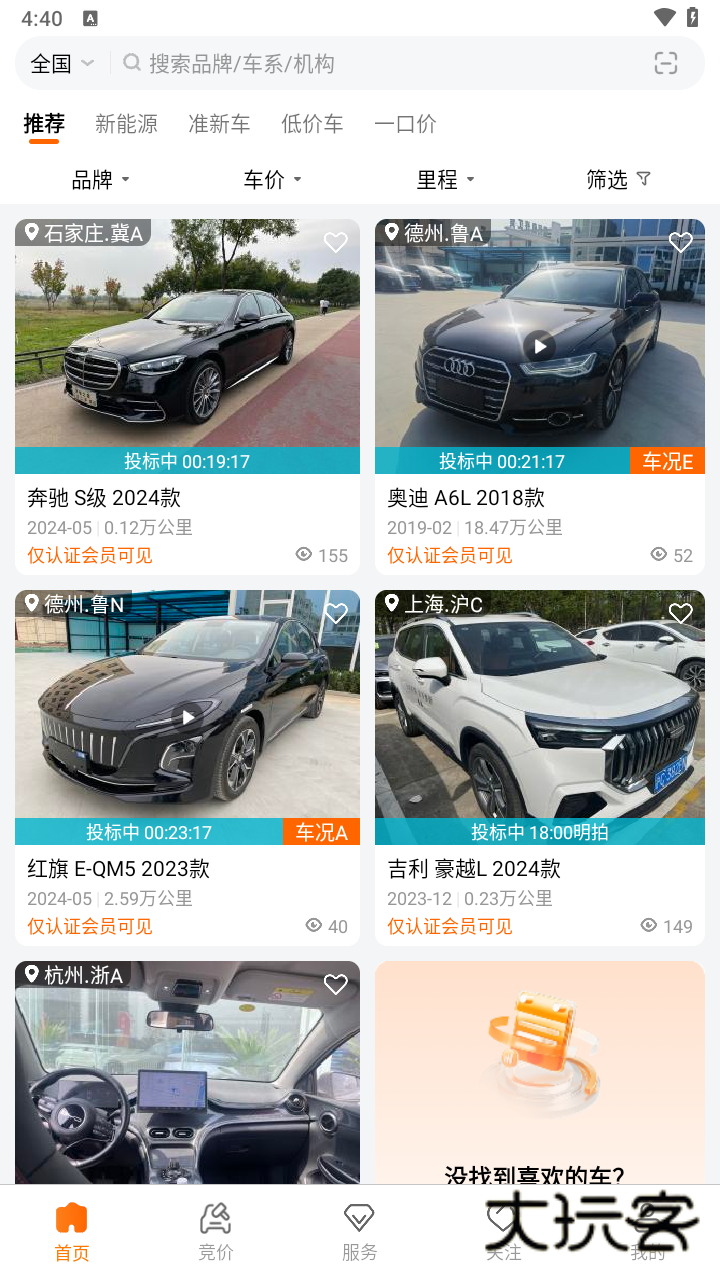Screen dimensions: 720x1280
Task: Open the 杭州.浙A interior photo listing
Action: 186,1070
